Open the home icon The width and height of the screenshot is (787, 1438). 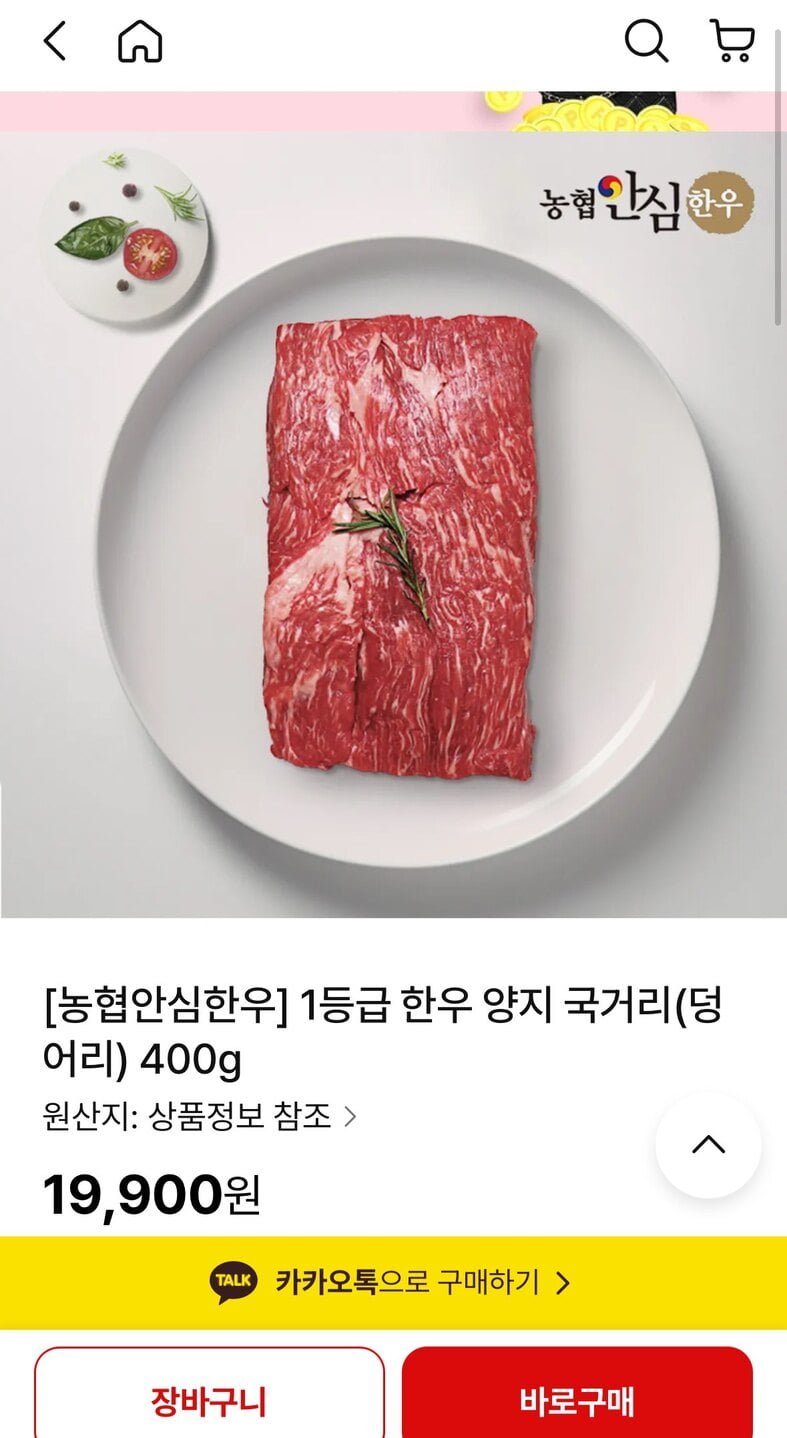pyautogui.click(x=140, y=42)
